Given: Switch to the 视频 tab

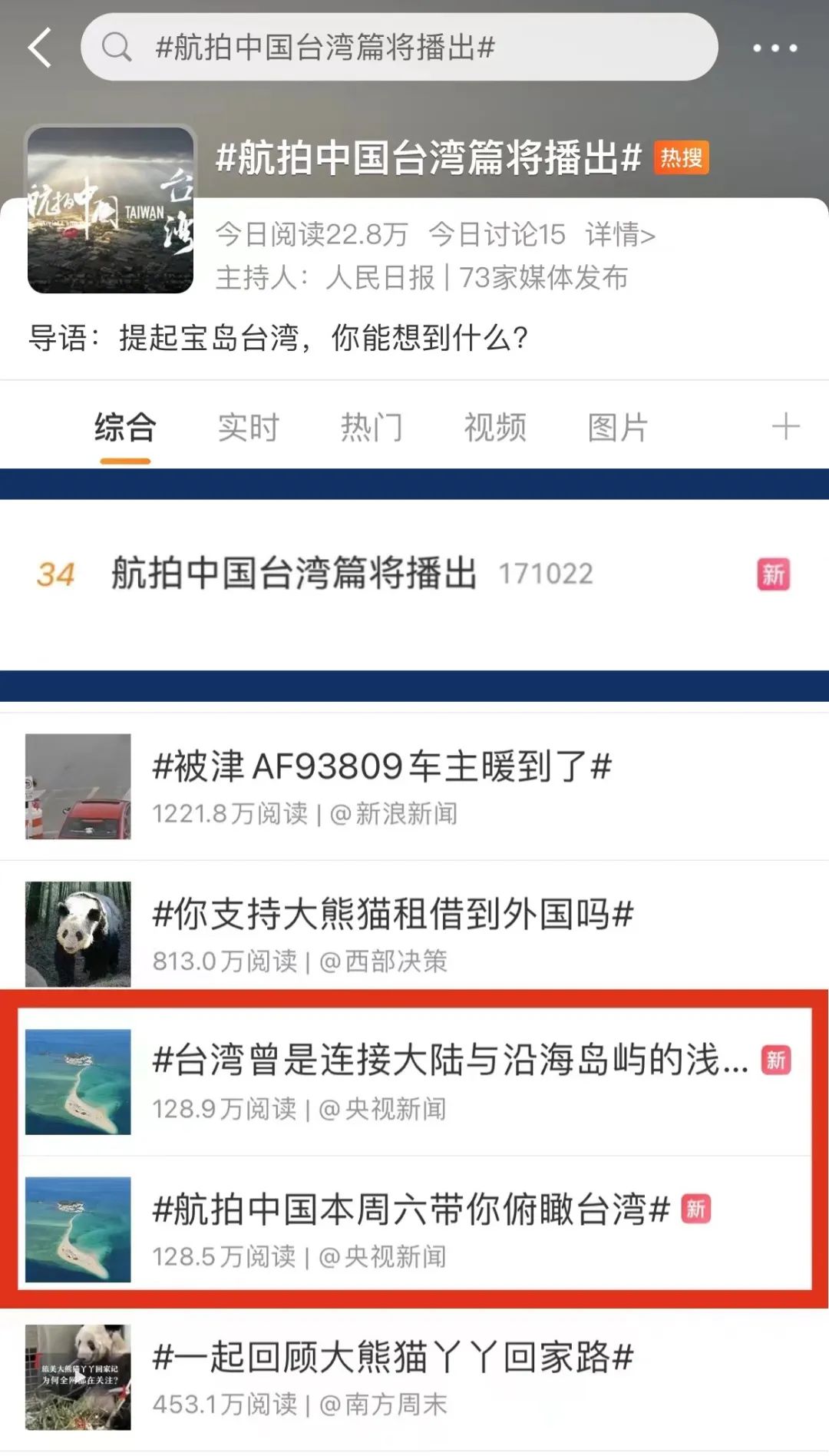Looking at the screenshot, I should coord(495,427).
